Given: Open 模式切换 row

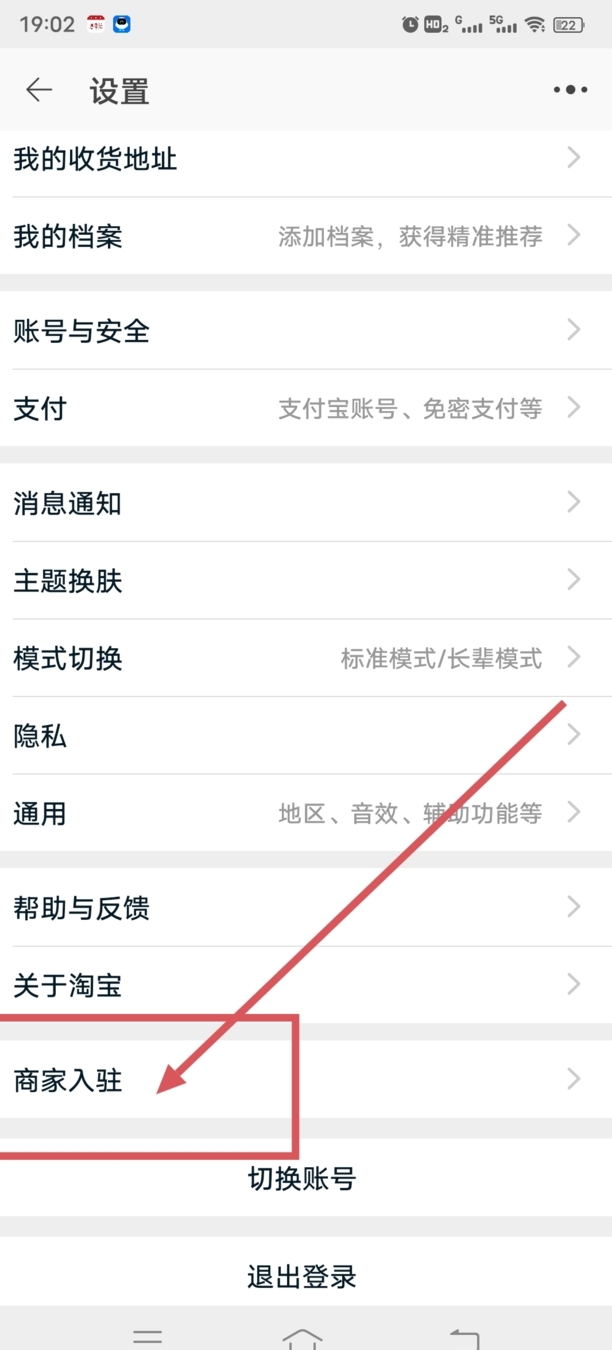Looking at the screenshot, I should coord(300,658).
